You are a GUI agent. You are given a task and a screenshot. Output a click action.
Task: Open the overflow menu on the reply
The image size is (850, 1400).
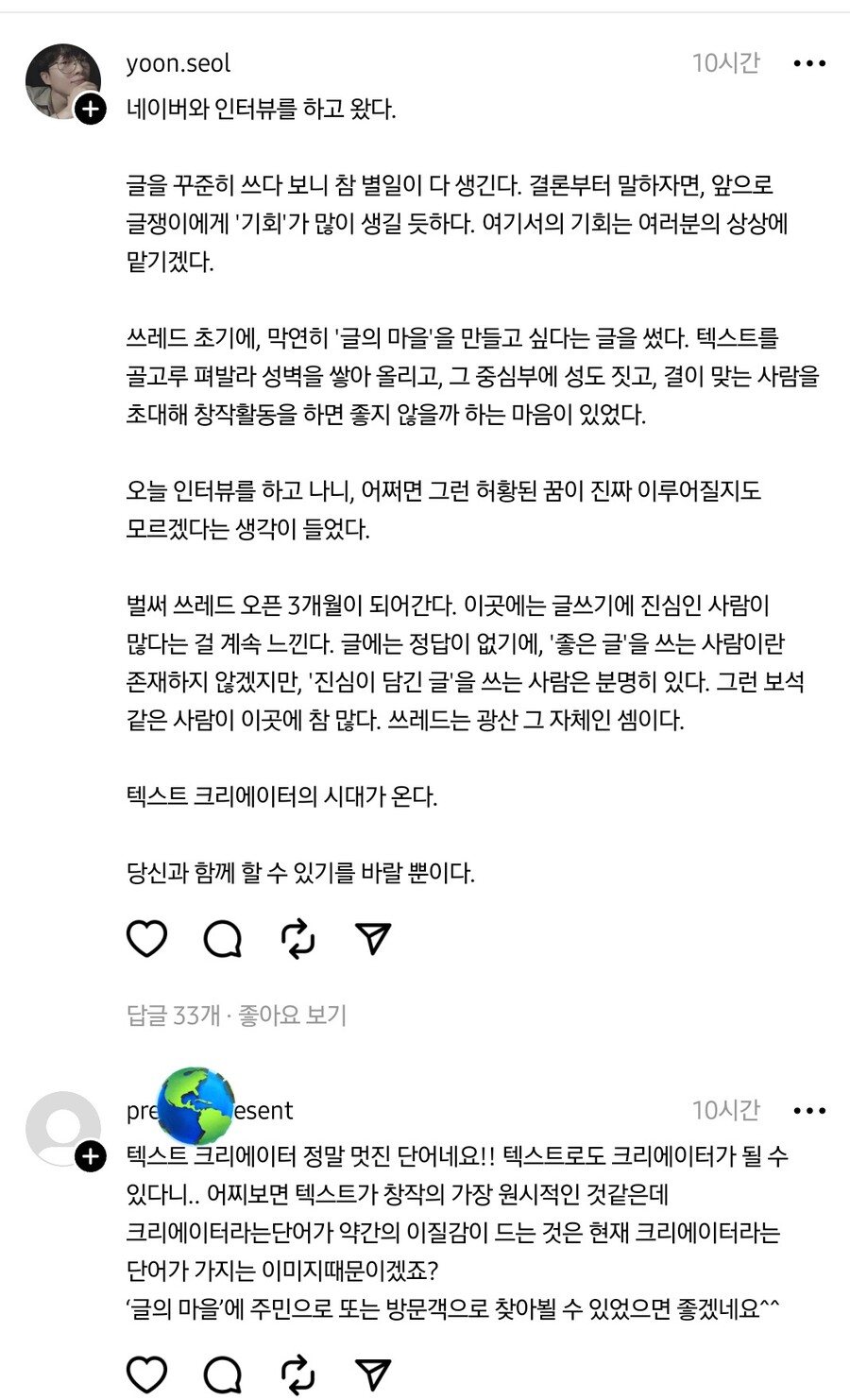[x=809, y=1111]
